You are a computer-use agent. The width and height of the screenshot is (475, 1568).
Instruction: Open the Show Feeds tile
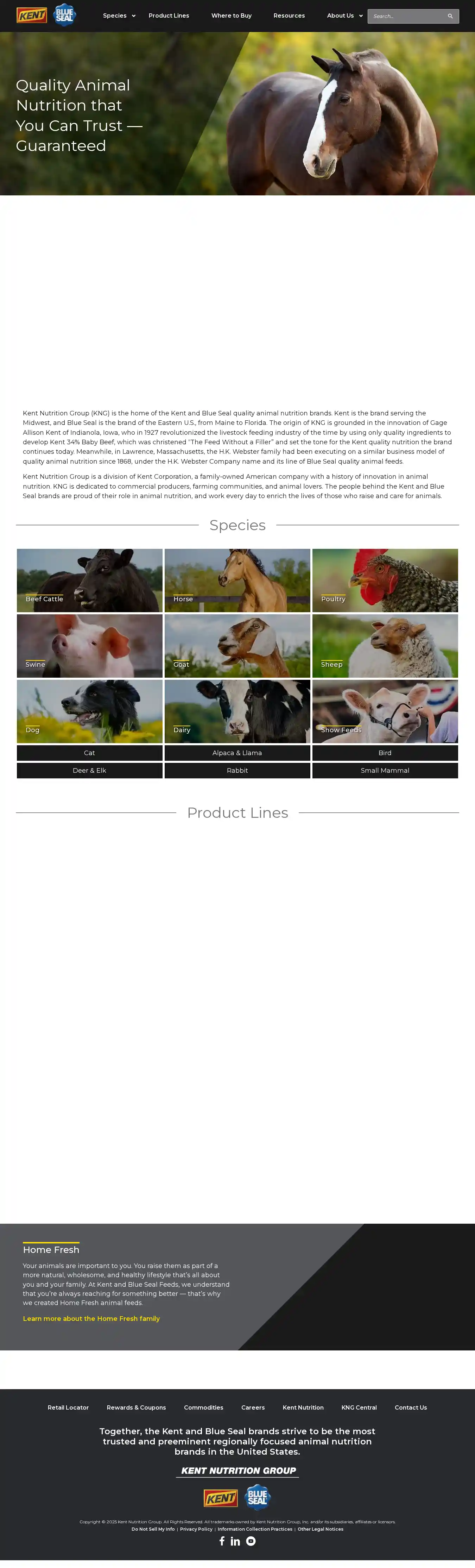pyautogui.click(x=385, y=711)
